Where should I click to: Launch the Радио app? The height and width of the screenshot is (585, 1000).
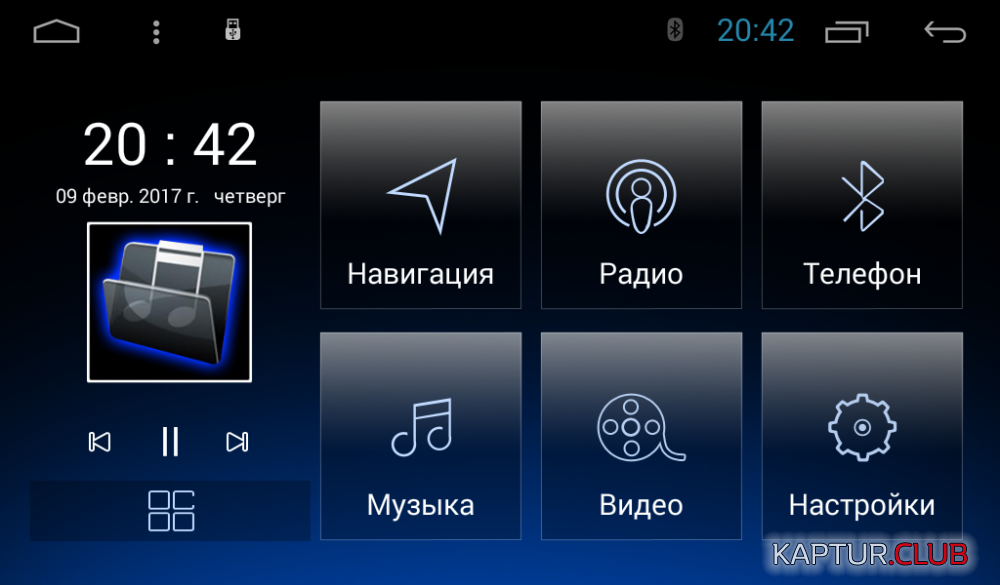[641, 205]
